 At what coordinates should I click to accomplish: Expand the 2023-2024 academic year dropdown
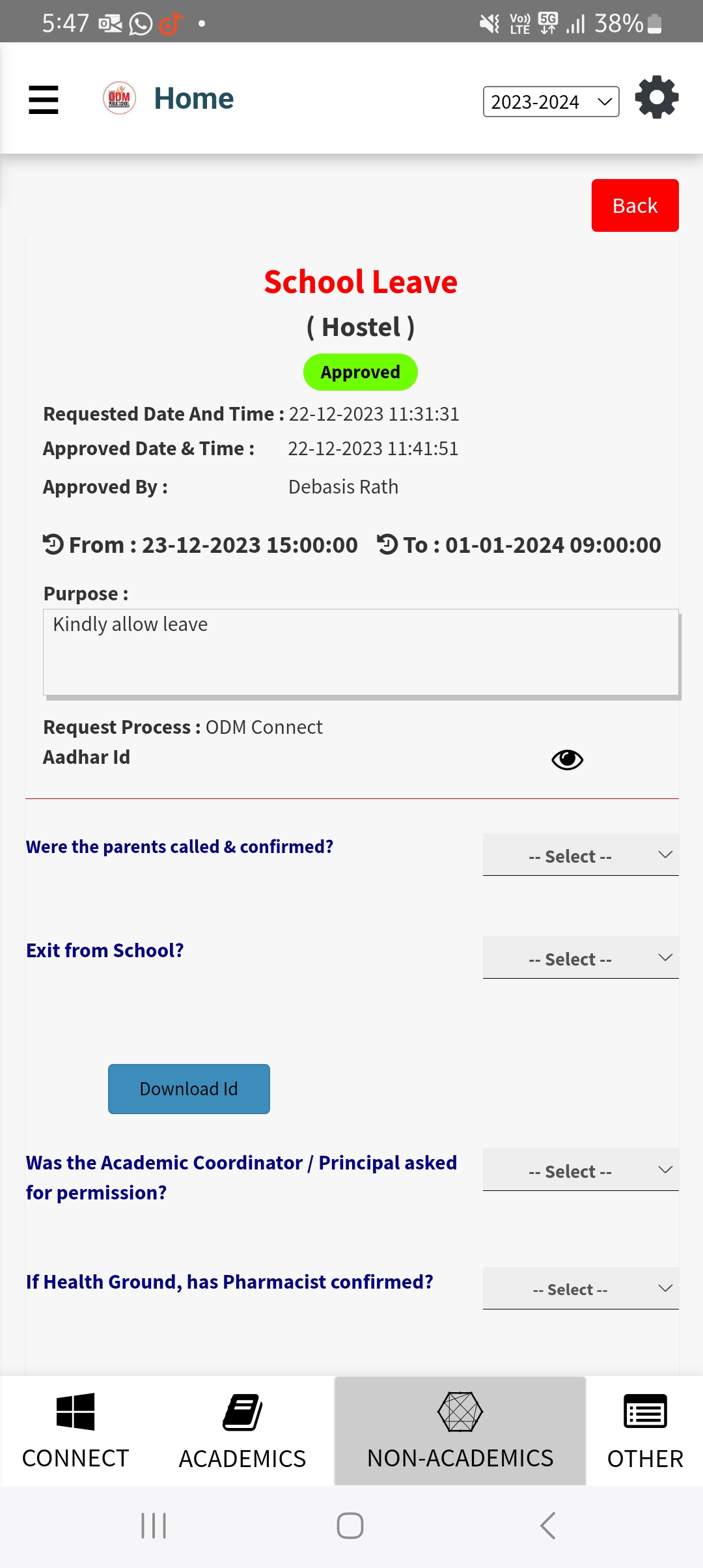pyautogui.click(x=551, y=102)
